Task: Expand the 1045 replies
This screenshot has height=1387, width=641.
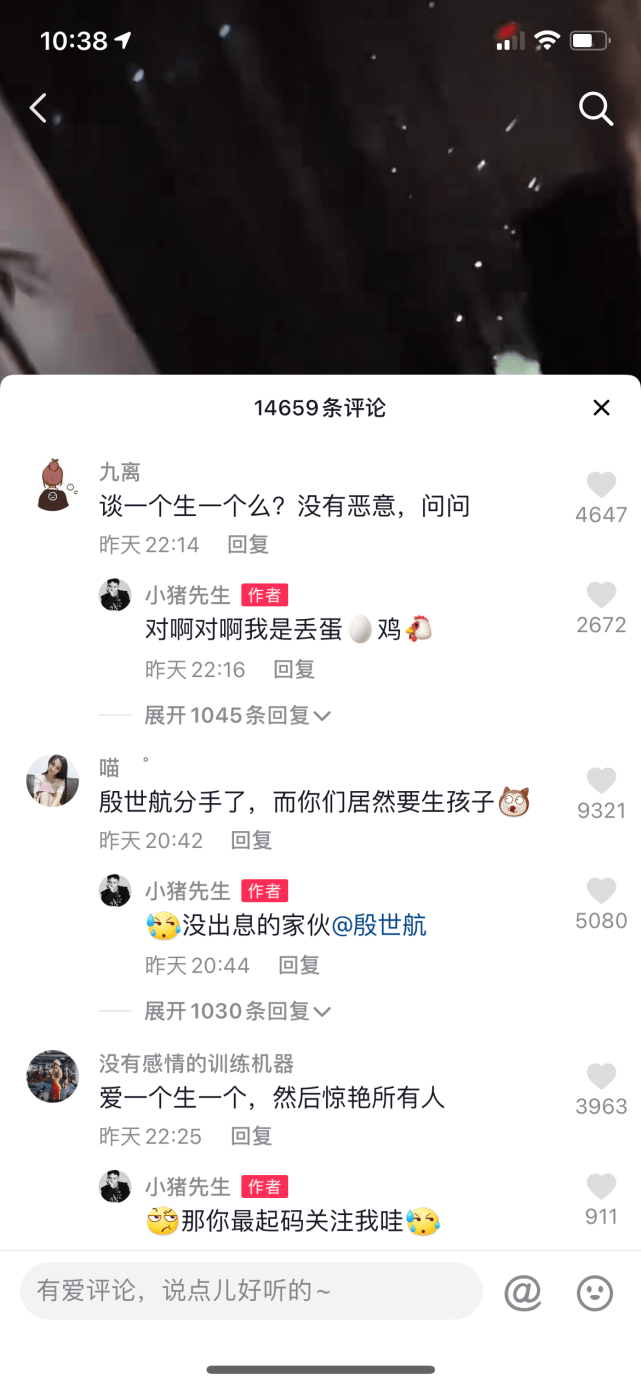Action: pyautogui.click(x=237, y=715)
